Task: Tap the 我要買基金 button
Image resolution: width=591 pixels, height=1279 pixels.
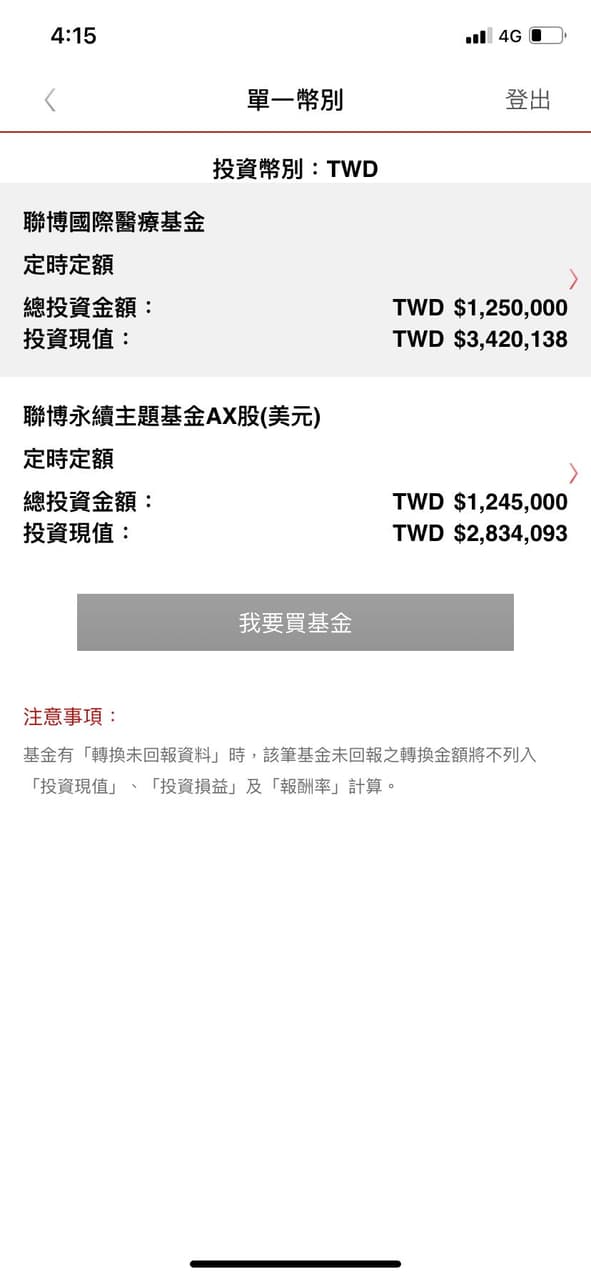Action: (x=295, y=622)
